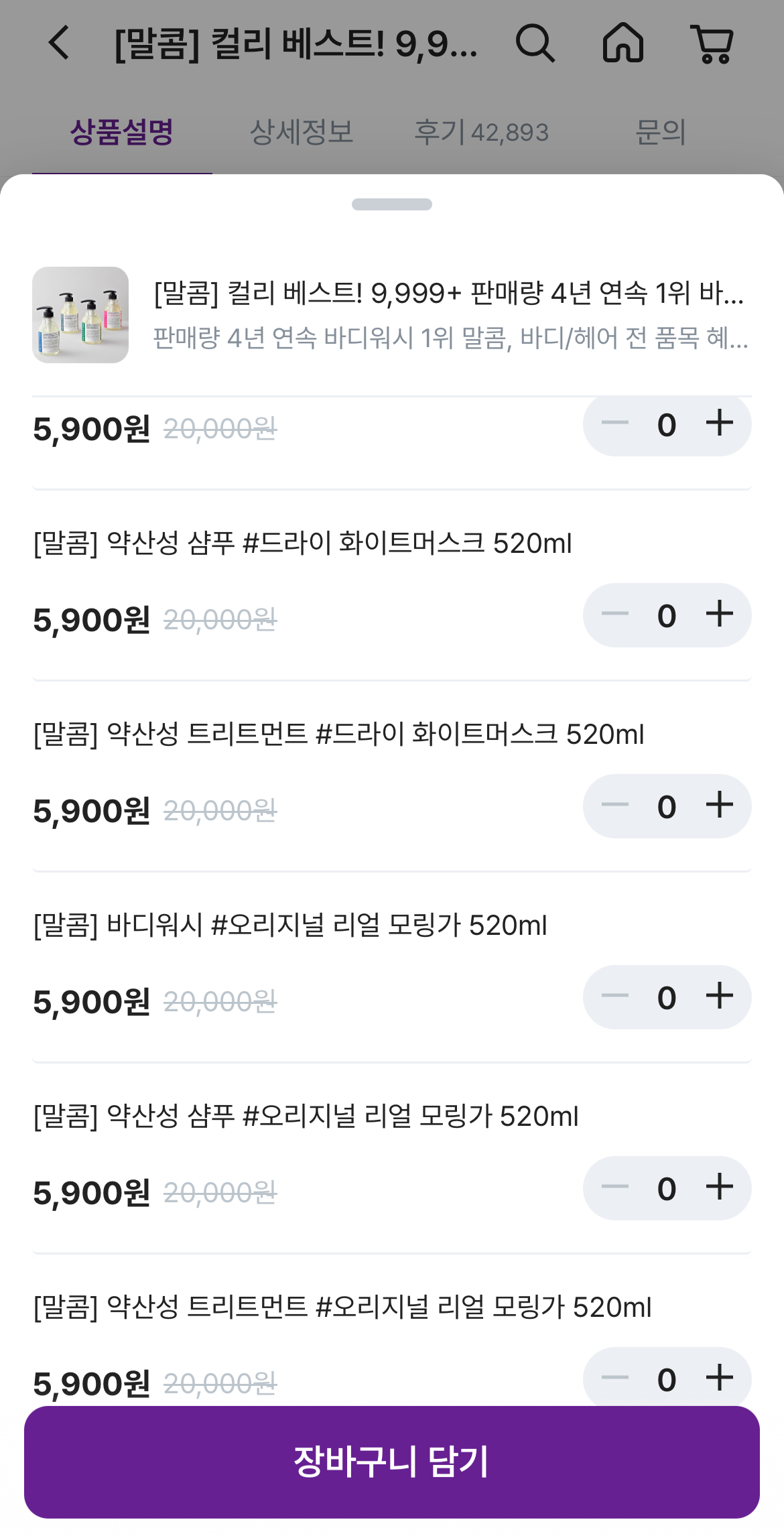Open the 후기 42,893 reviews tab

(x=481, y=132)
